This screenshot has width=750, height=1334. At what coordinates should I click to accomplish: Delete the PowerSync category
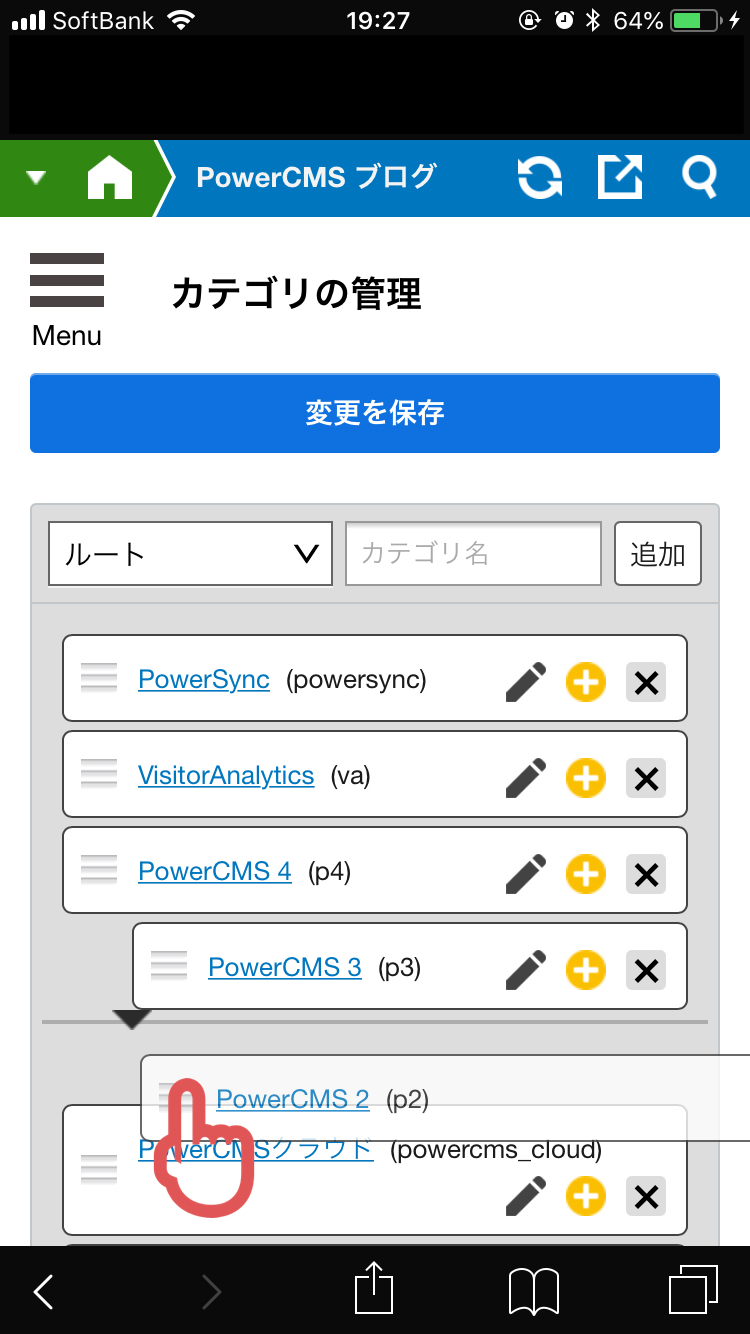(x=646, y=682)
